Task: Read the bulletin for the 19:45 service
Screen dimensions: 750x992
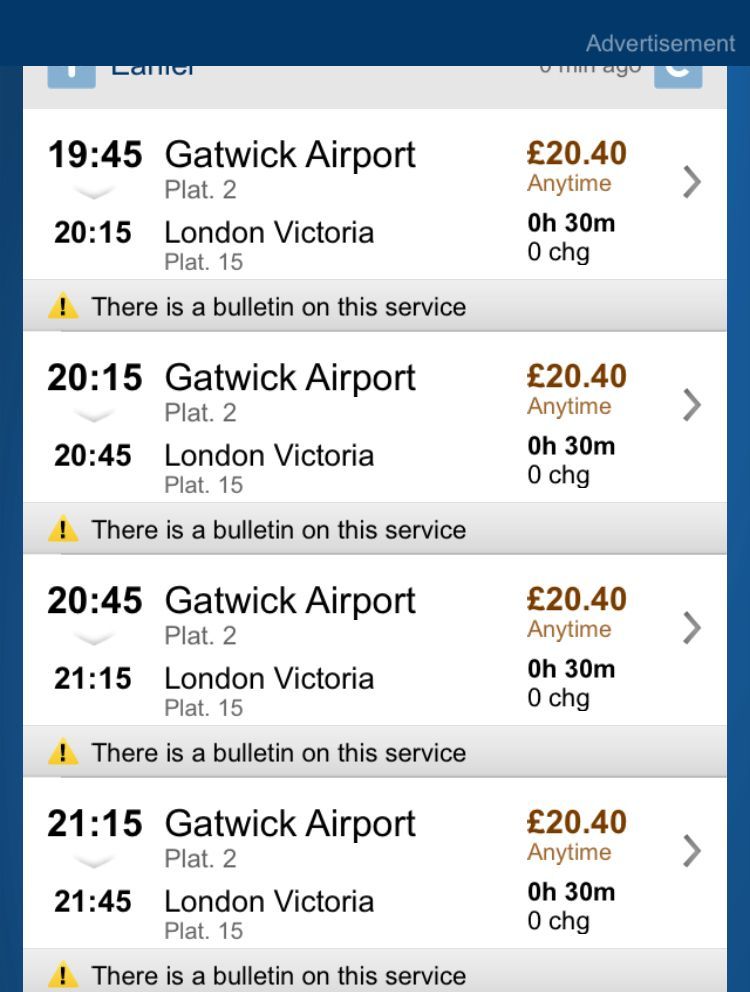Action: [278, 307]
